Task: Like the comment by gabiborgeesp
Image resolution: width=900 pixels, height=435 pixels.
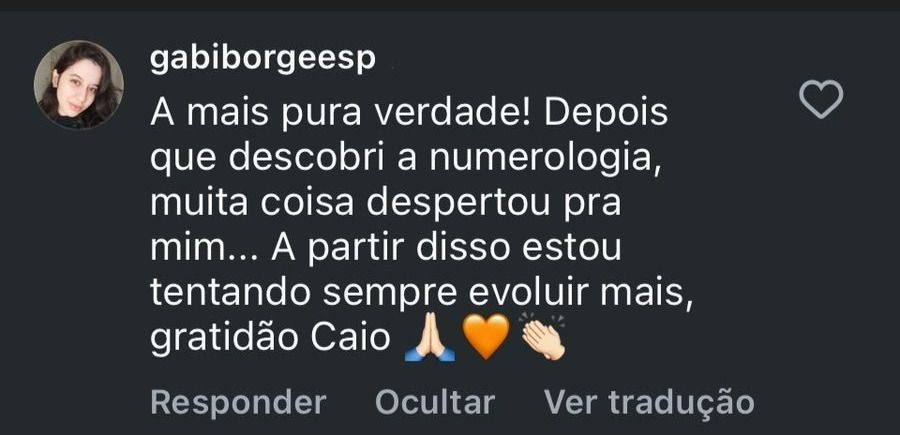Action: tap(822, 99)
